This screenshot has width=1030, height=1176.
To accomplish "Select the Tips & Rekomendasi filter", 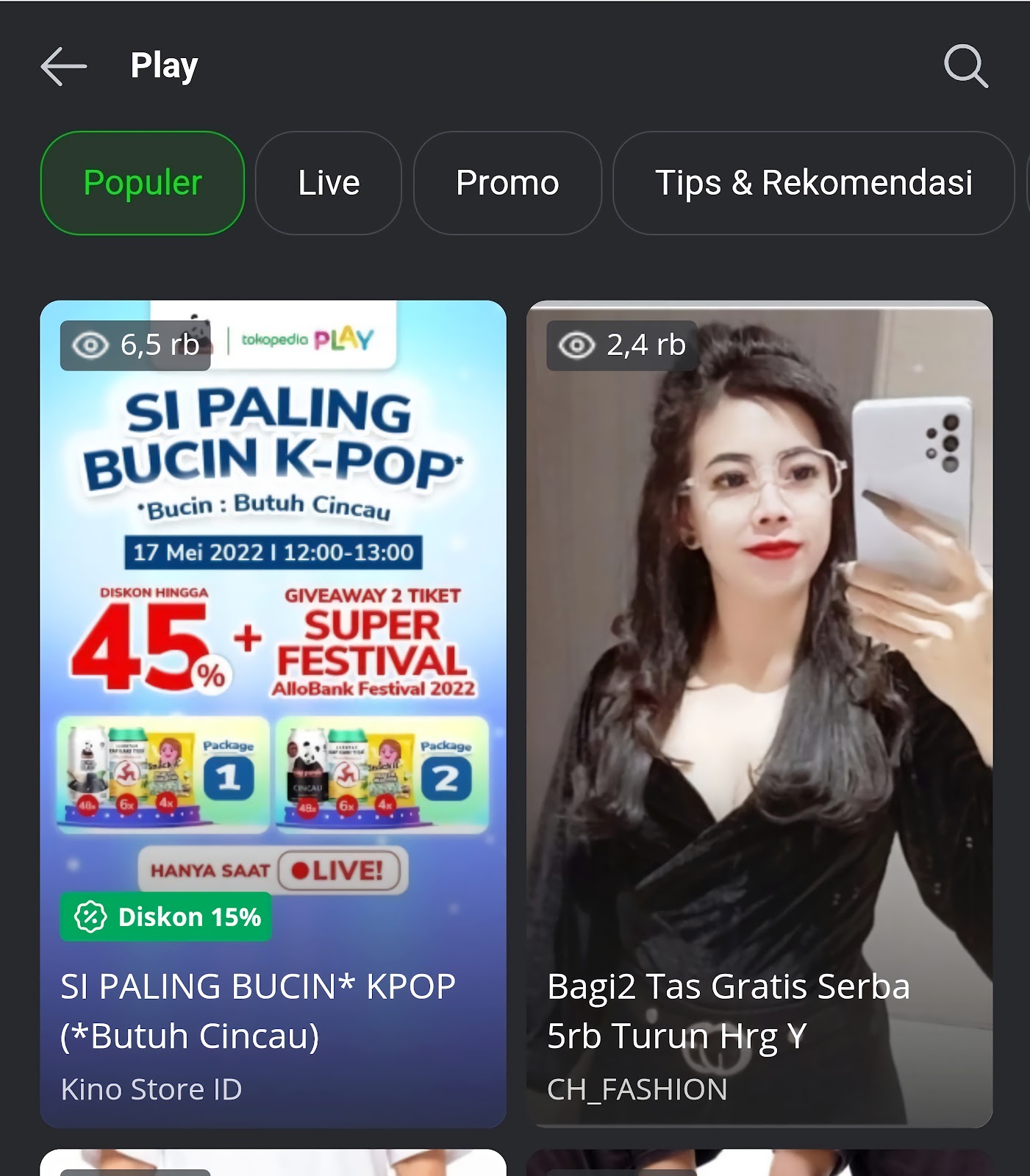I will pyautogui.click(x=815, y=183).
